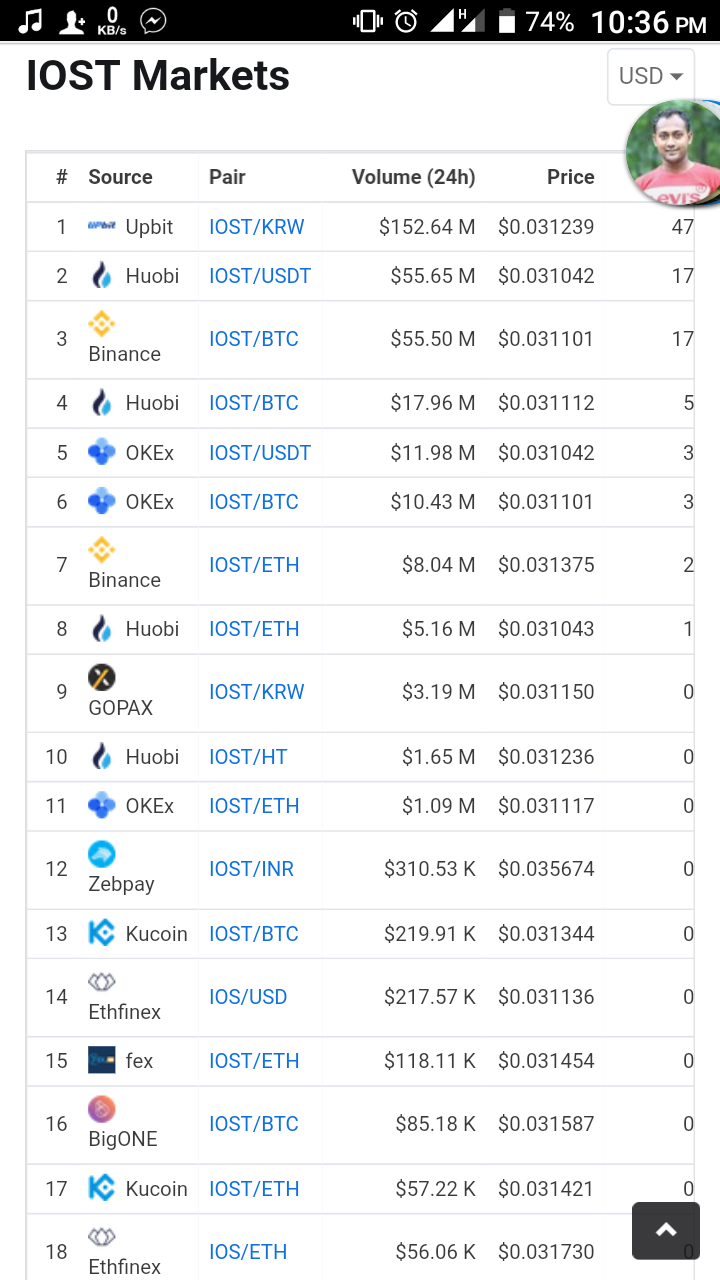Follow Binance's IOST/ETH pair link

pos(254,565)
